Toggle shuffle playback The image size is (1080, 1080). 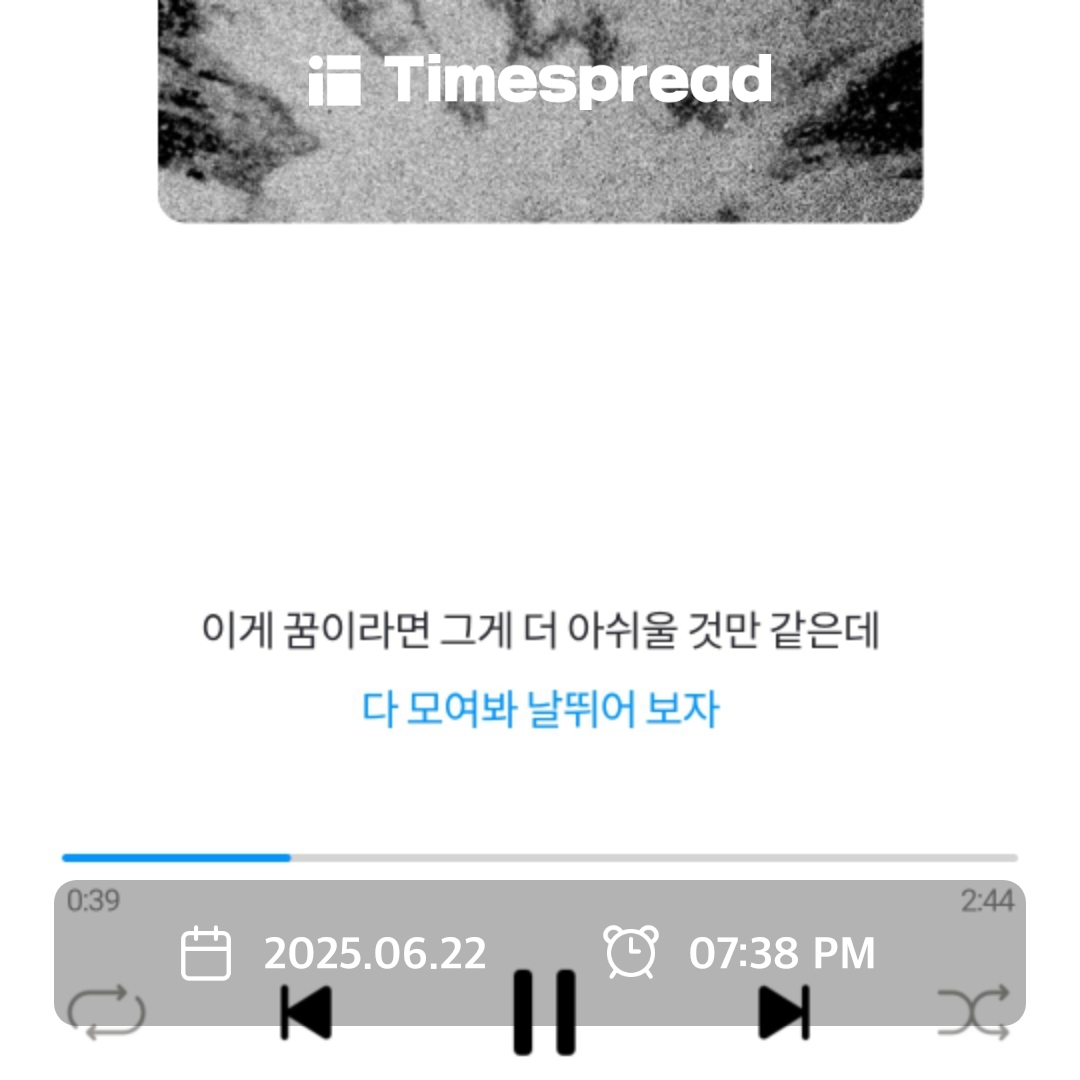973,1012
